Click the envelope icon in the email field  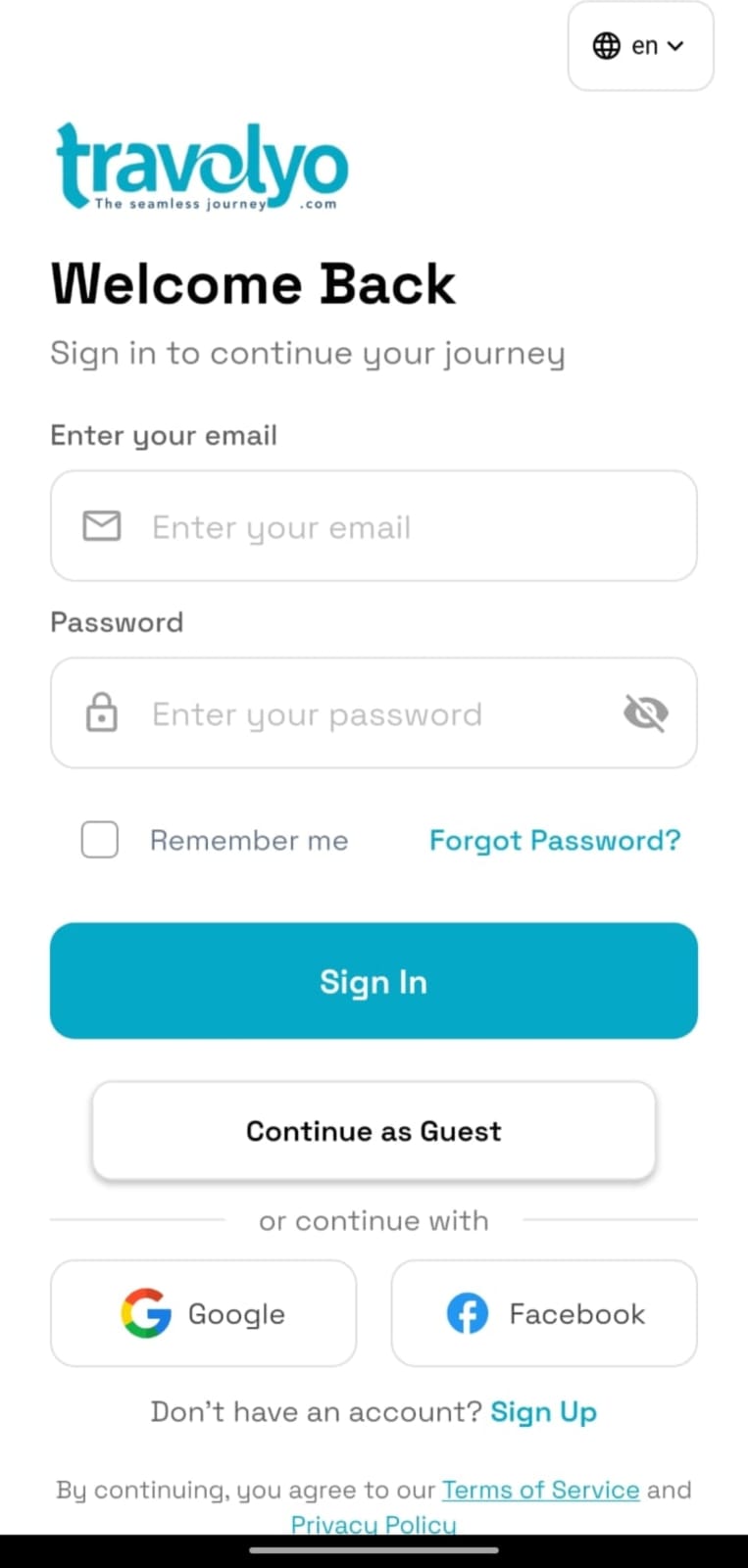(x=101, y=526)
